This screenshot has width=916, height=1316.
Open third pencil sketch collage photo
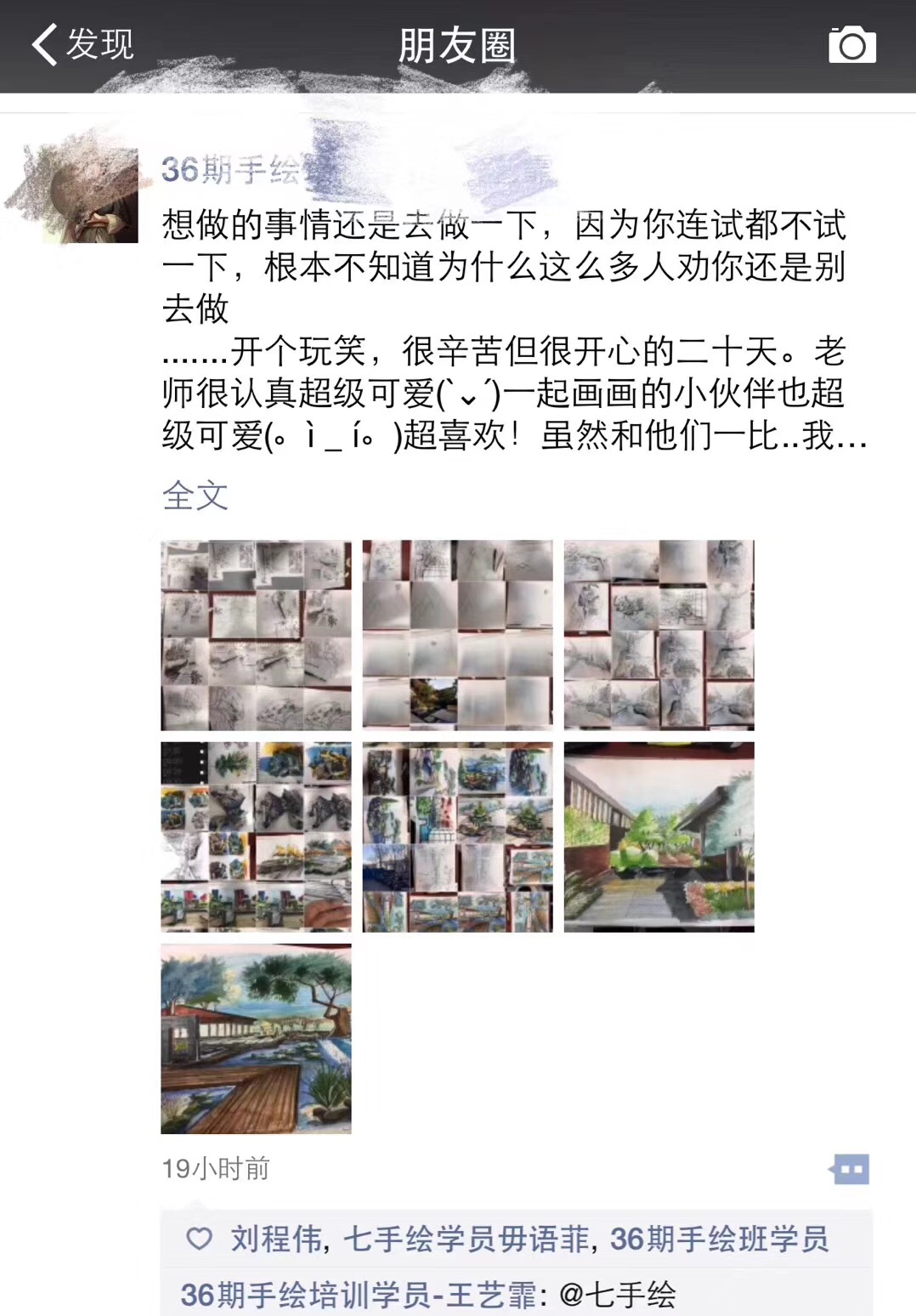(659, 635)
